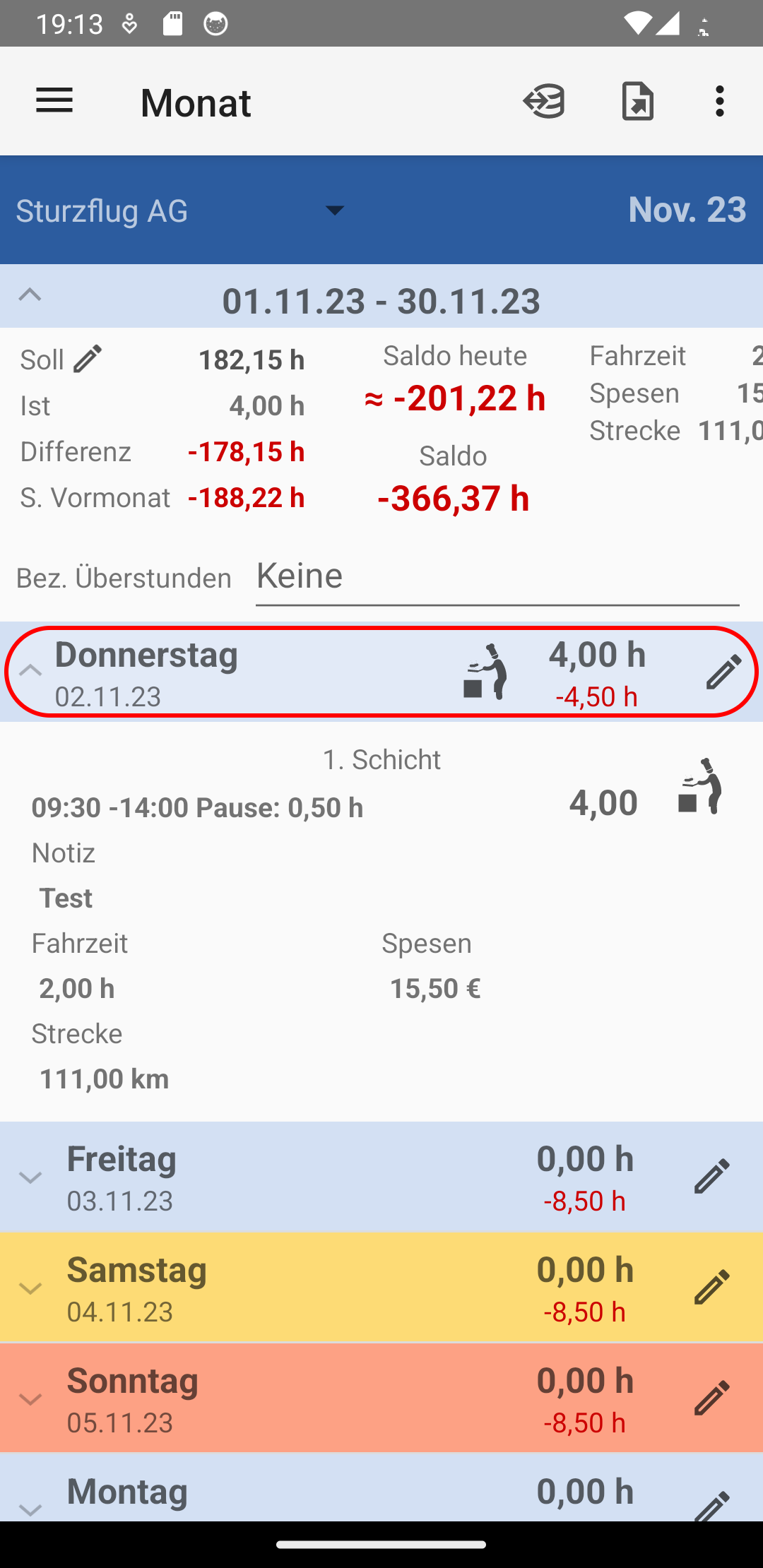763x1568 pixels.
Task: Open the three-dot overflow menu
Action: click(x=720, y=101)
